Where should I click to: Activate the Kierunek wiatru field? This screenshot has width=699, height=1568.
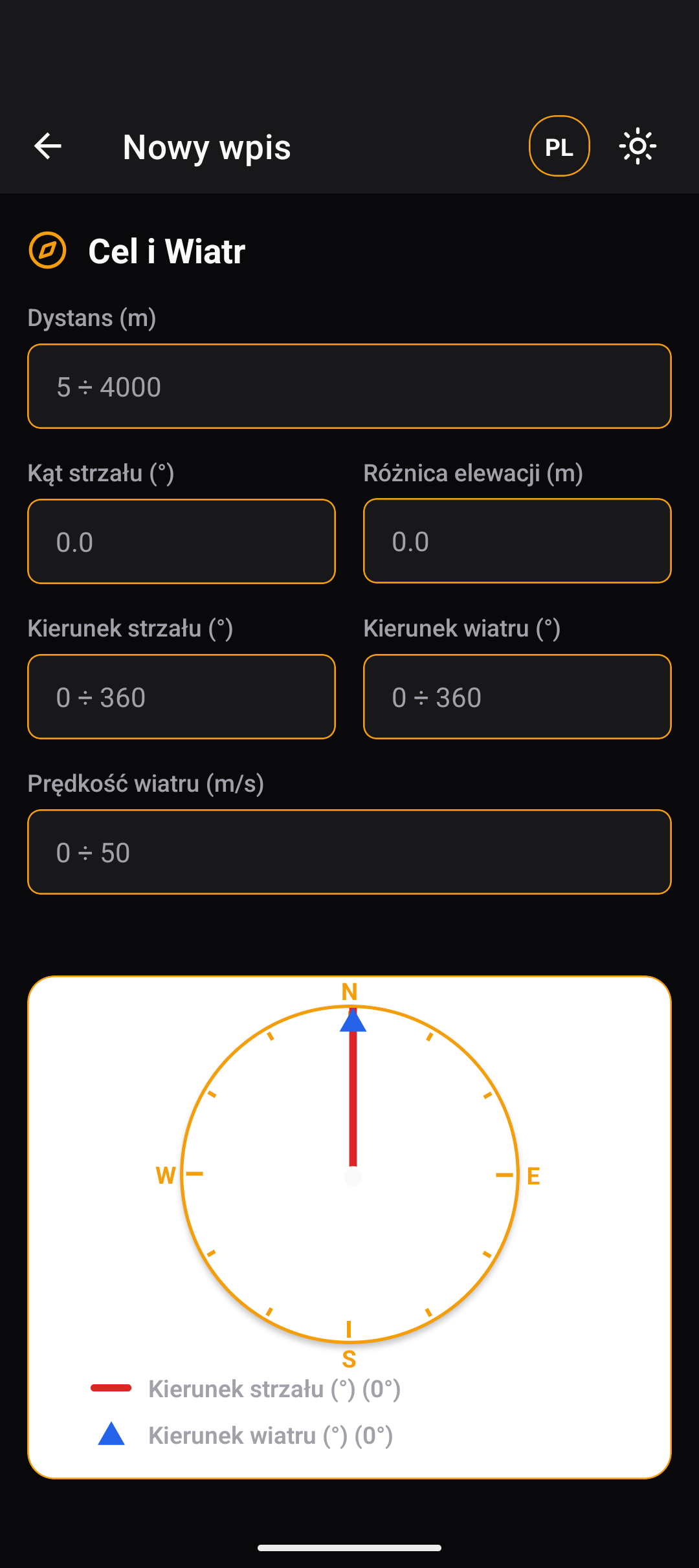[x=517, y=697]
